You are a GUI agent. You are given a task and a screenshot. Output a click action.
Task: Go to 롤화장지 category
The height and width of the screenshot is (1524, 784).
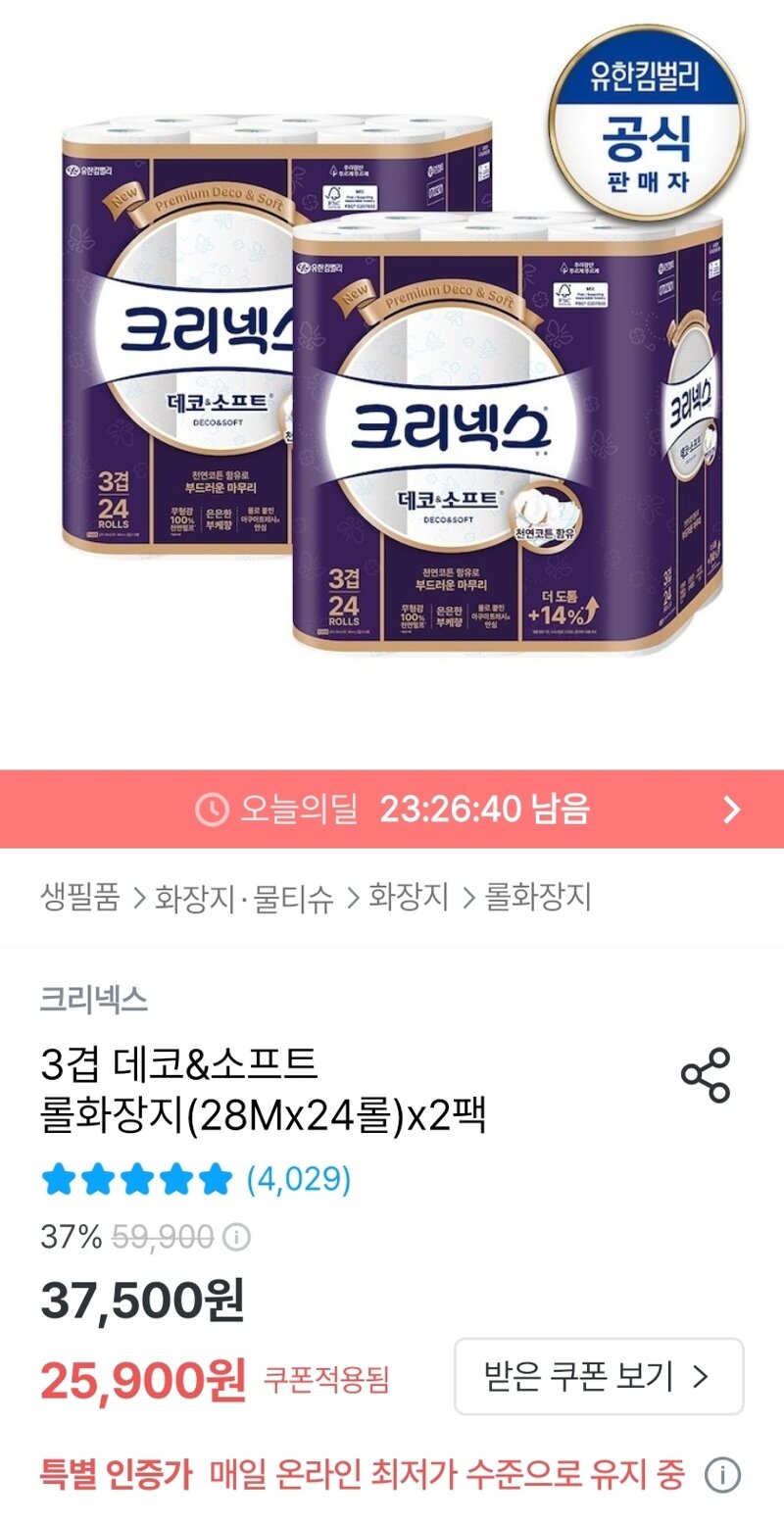click(x=539, y=897)
